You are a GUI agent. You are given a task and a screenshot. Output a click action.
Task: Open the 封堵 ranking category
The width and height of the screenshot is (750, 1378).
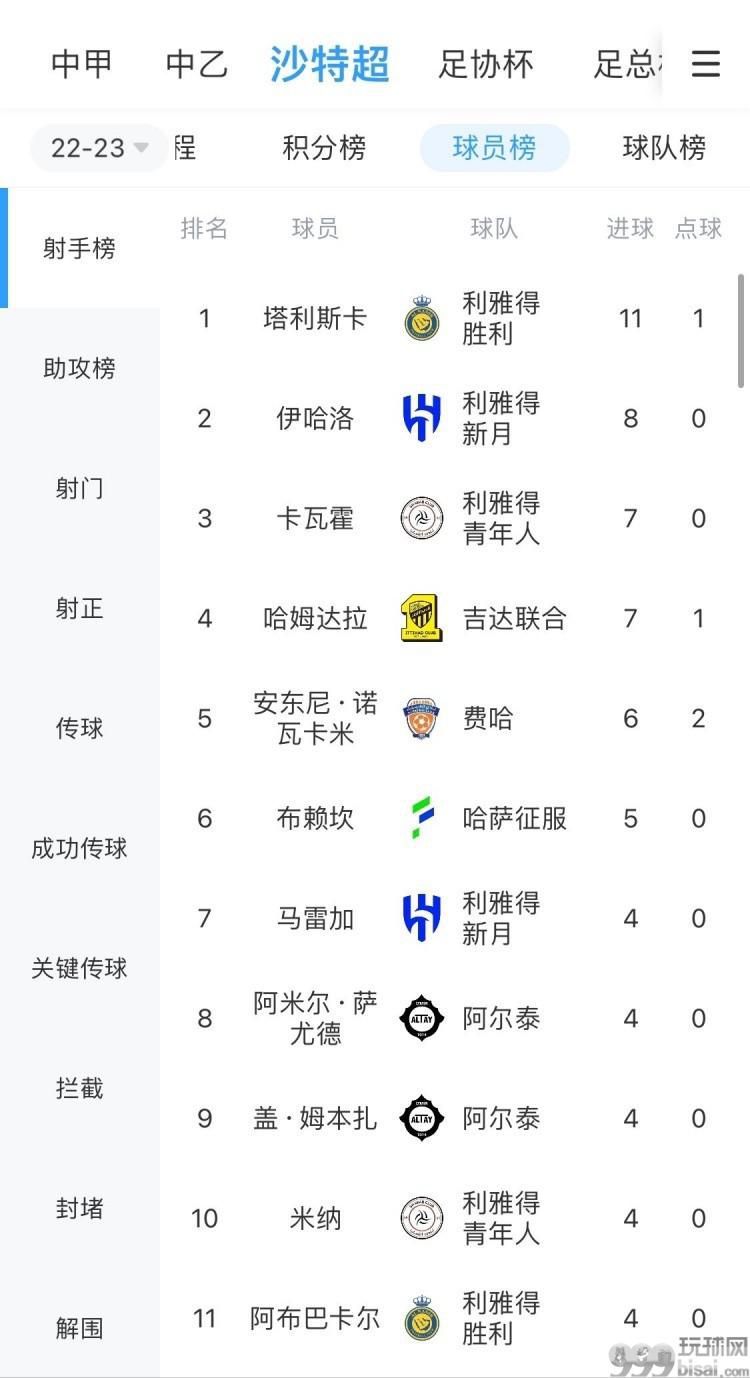coord(80,1208)
